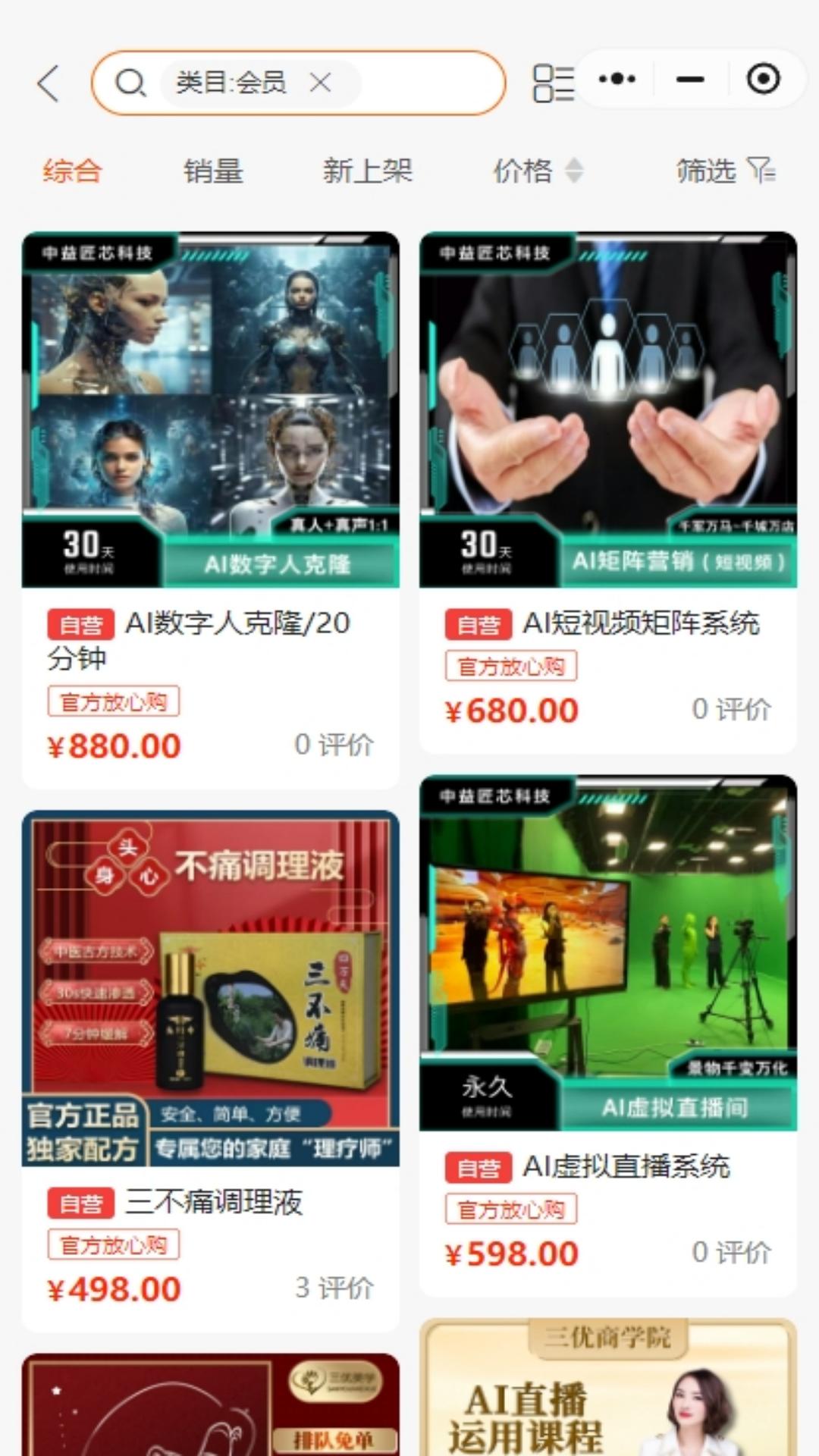The width and height of the screenshot is (819, 1456).
Task: Click the 官方放心购 badge under AI短视频矩阵系统
Action: click(511, 667)
